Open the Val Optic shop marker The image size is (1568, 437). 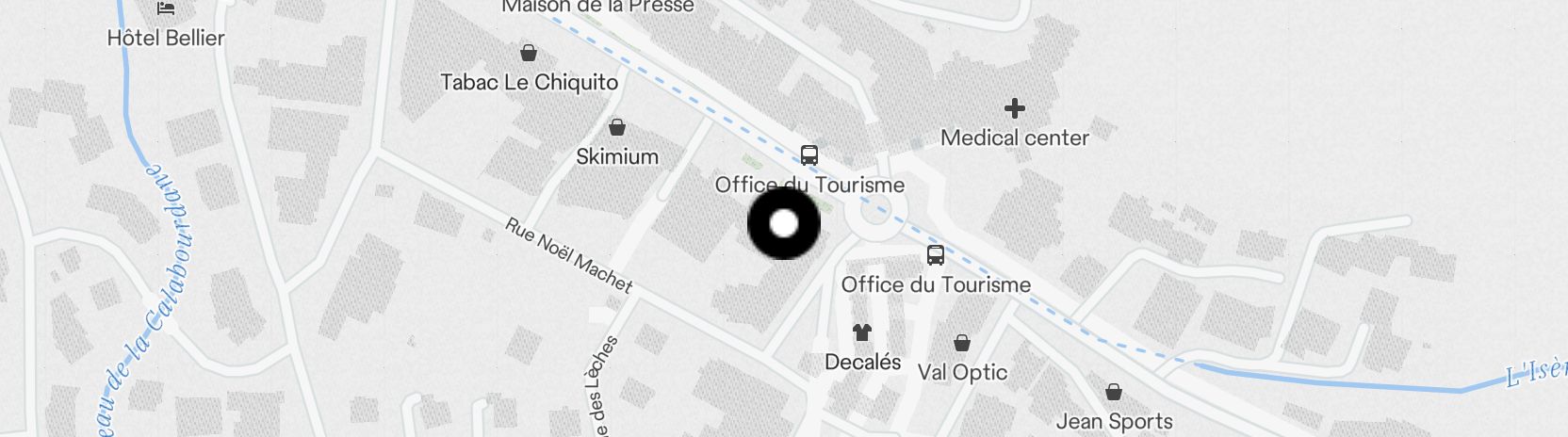coord(962,343)
